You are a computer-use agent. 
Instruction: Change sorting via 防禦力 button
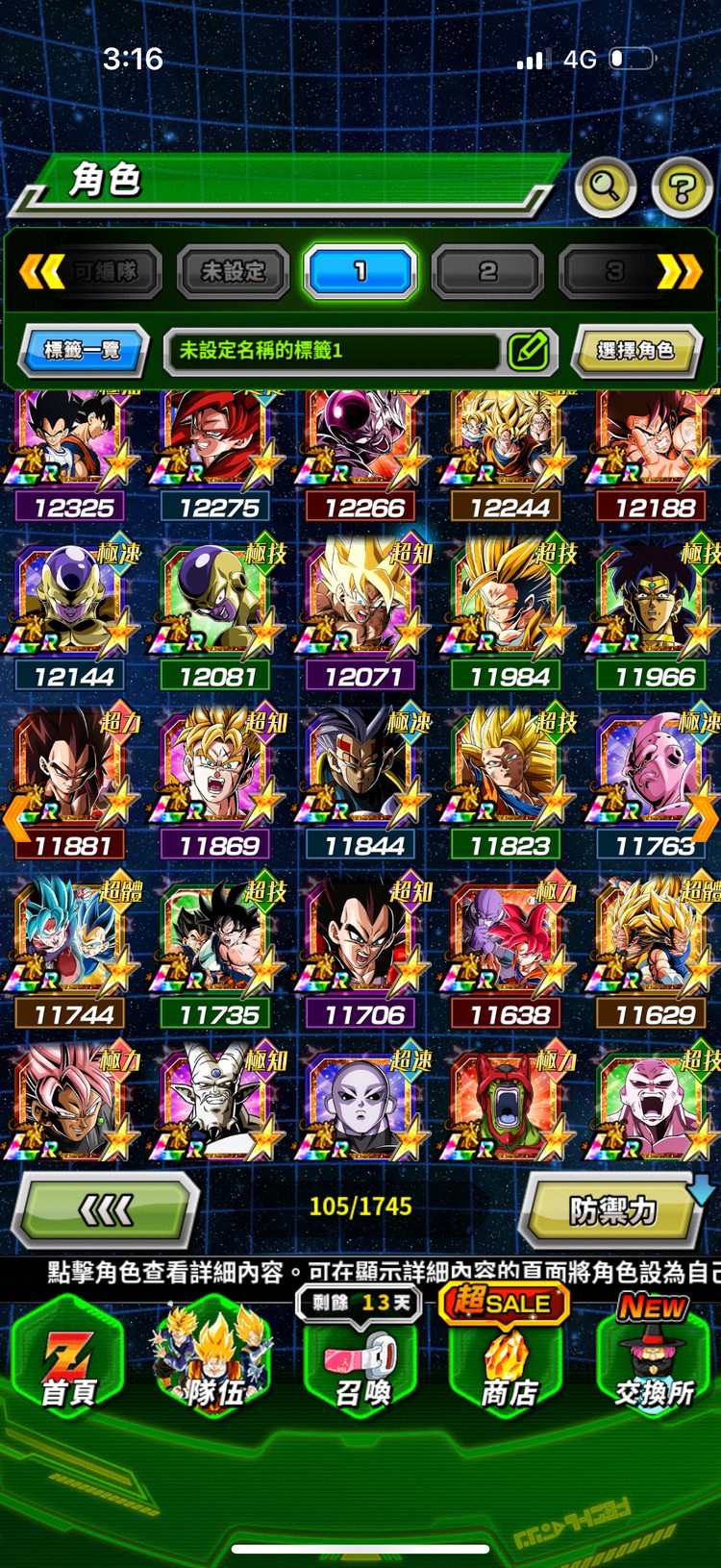(x=612, y=1210)
